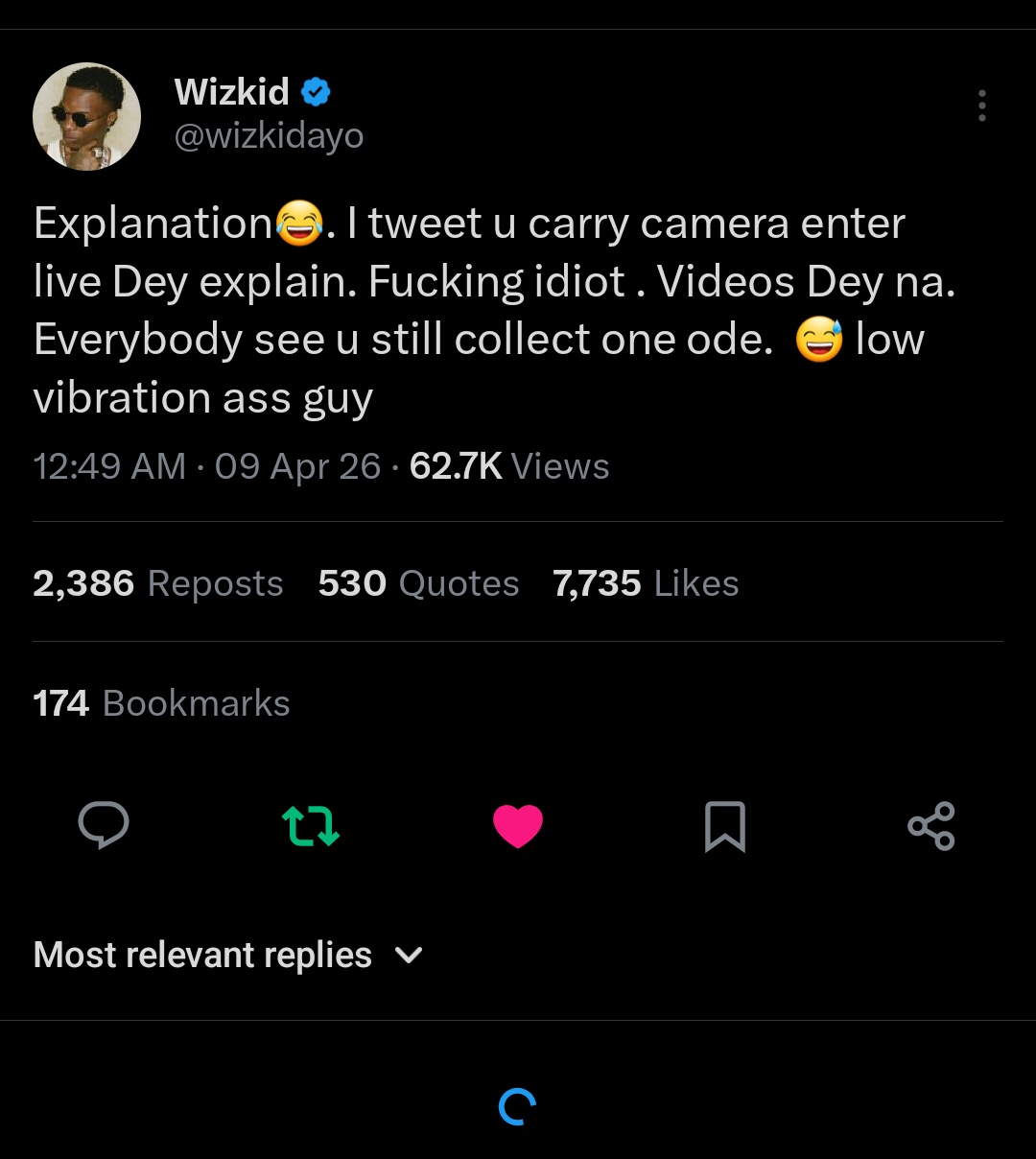Image resolution: width=1036 pixels, height=1159 pixels.
Task: Bookmark this tweet
Action: tap(725, 825)
